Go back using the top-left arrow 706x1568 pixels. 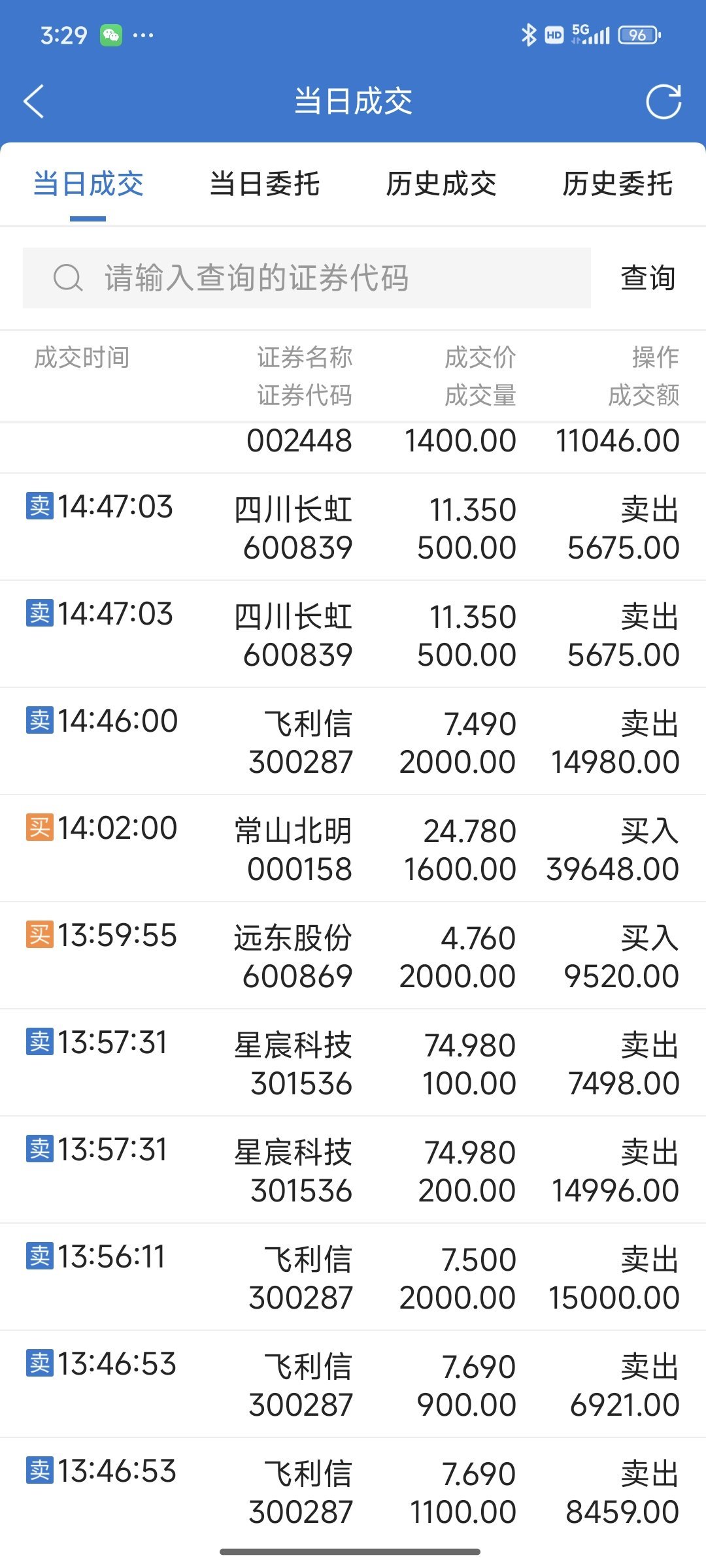click(x=34, y=101)
